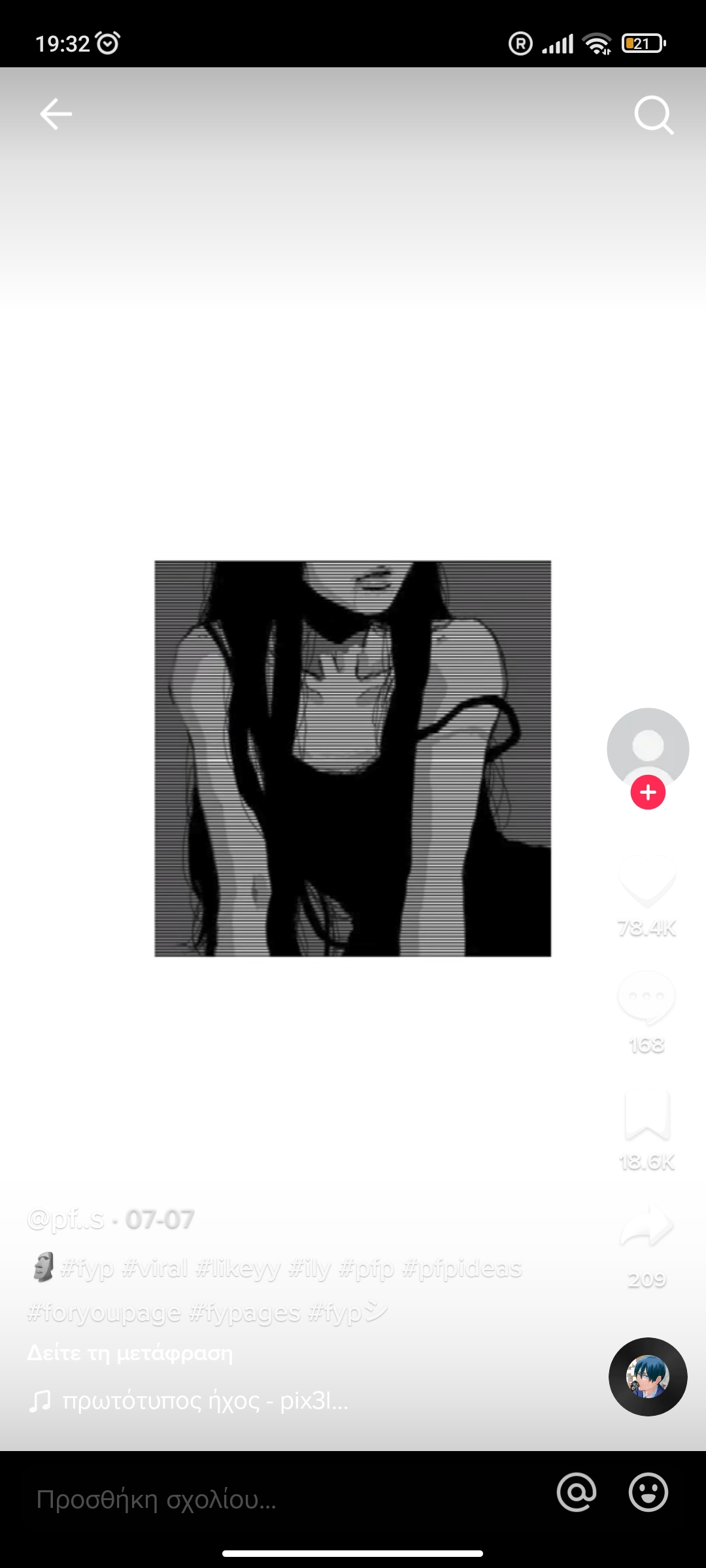706x1568 pixels.
Task: Open the search magnifier icon
Action: tap(654, 116)
